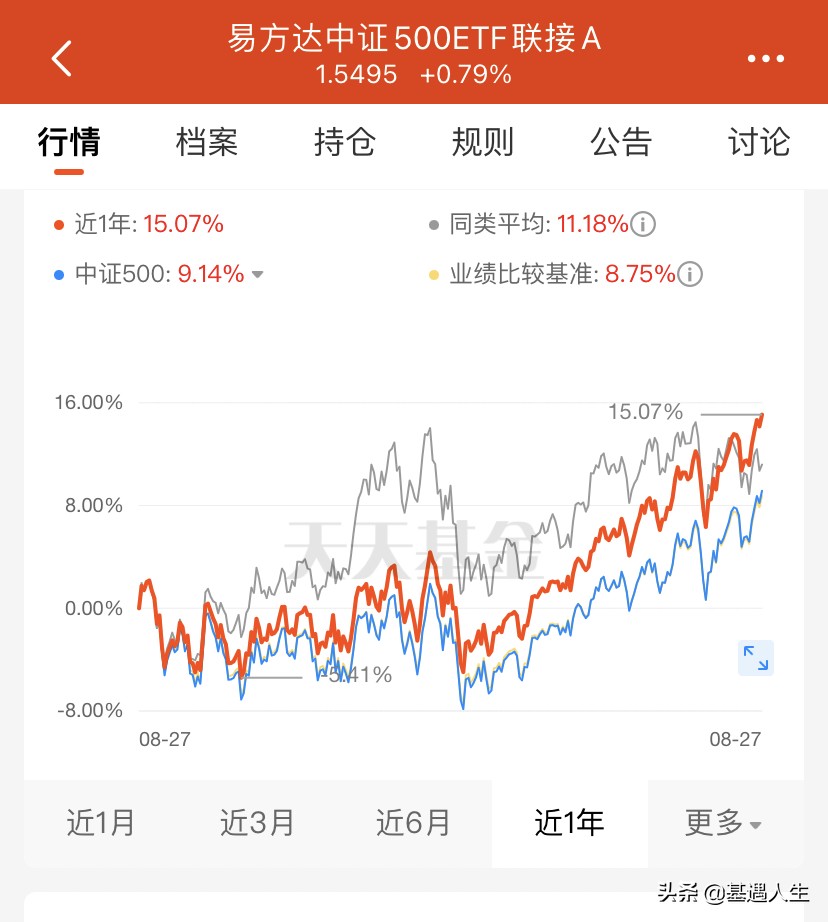Select the 近1年 time range

tap(569, 823)
